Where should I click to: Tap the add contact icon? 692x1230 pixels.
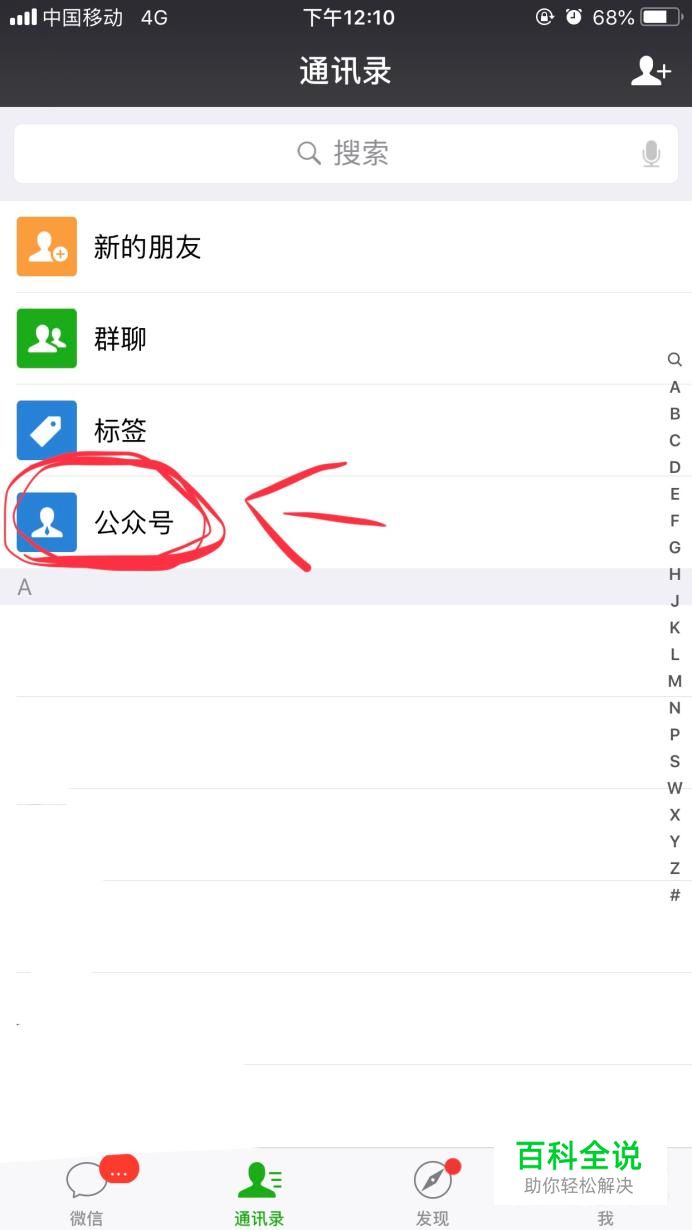(650, 71)
